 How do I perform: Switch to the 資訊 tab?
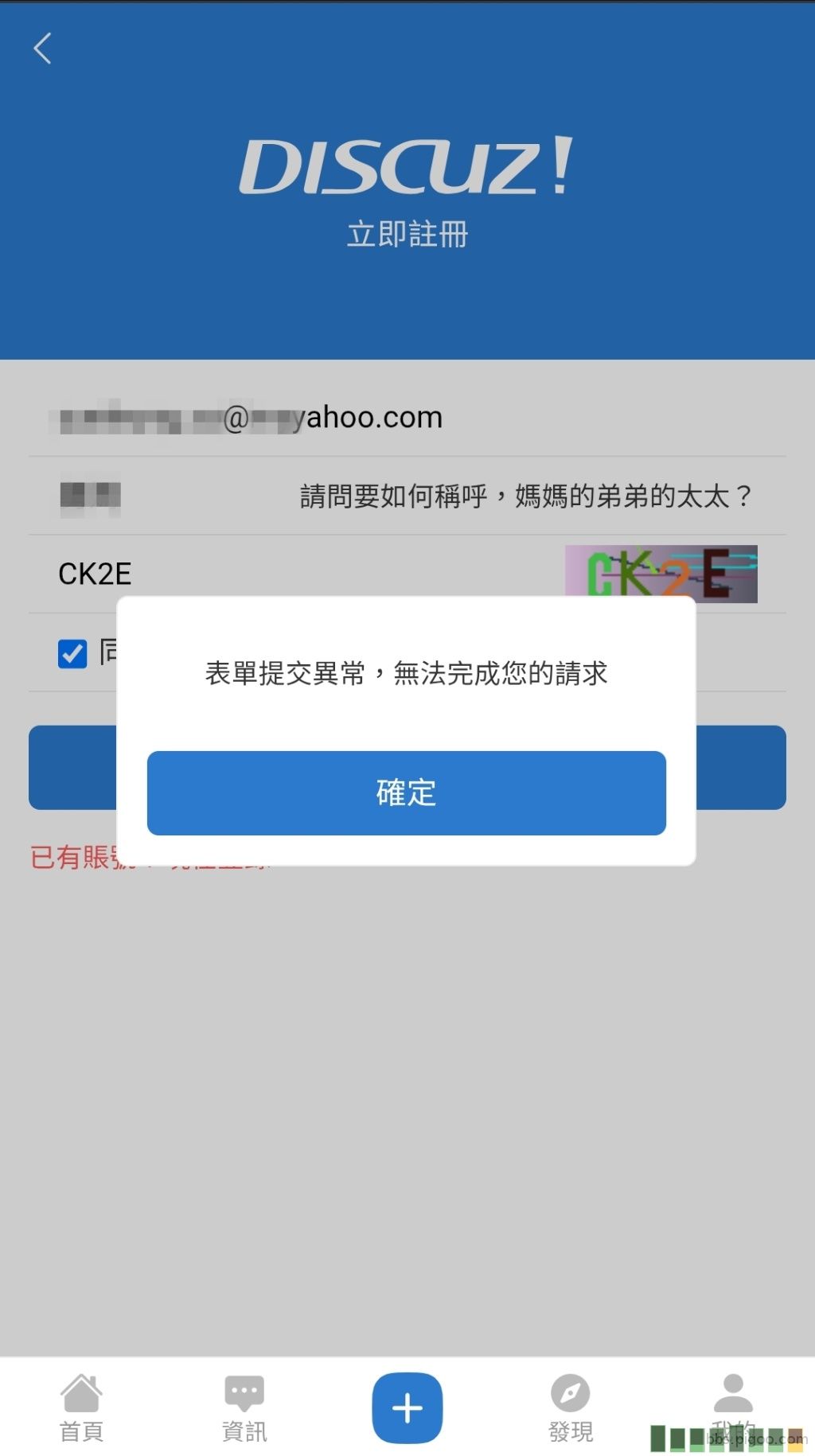pos(244,1407)
